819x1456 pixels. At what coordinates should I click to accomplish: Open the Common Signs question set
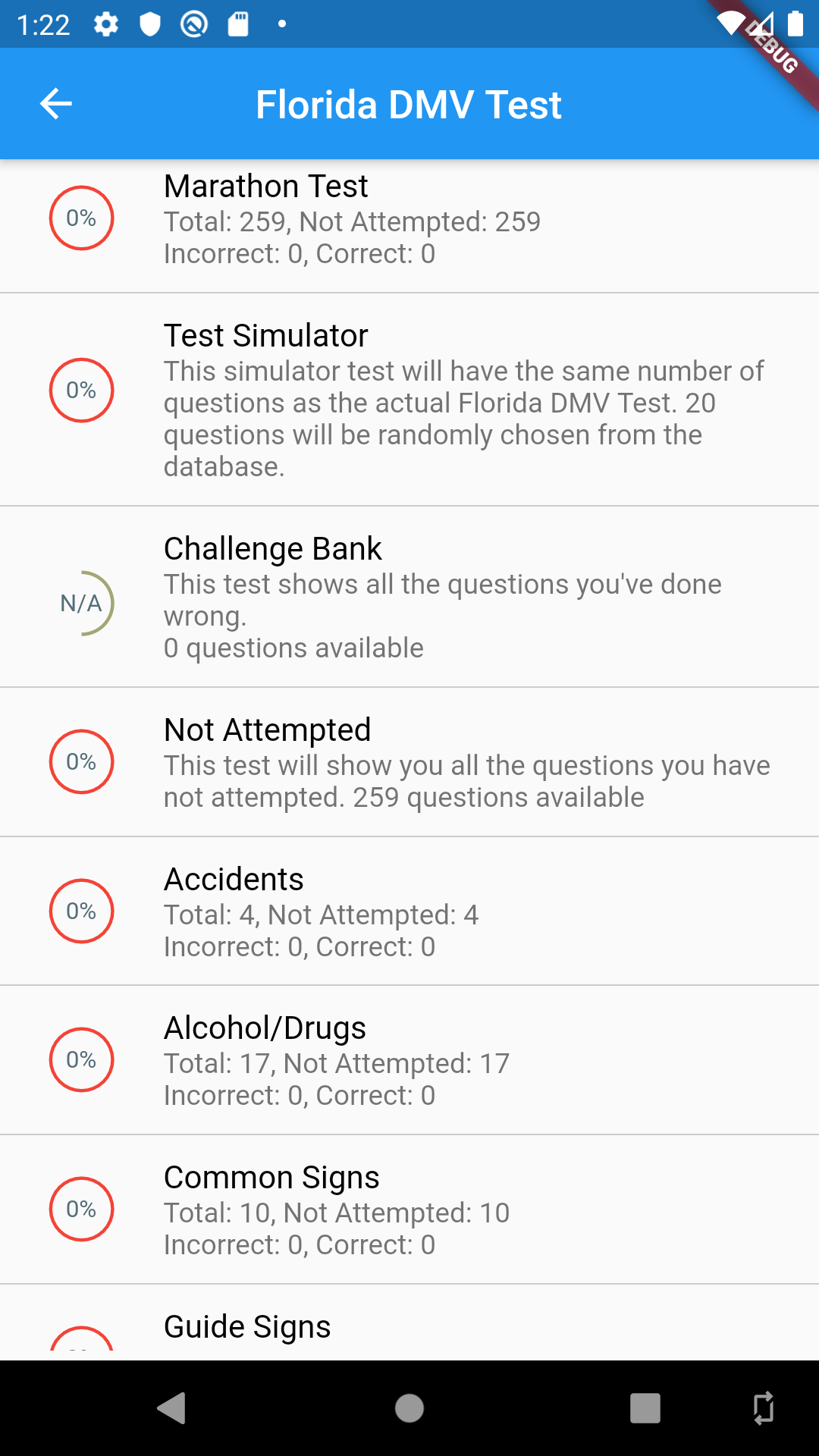coord(409,1209)
